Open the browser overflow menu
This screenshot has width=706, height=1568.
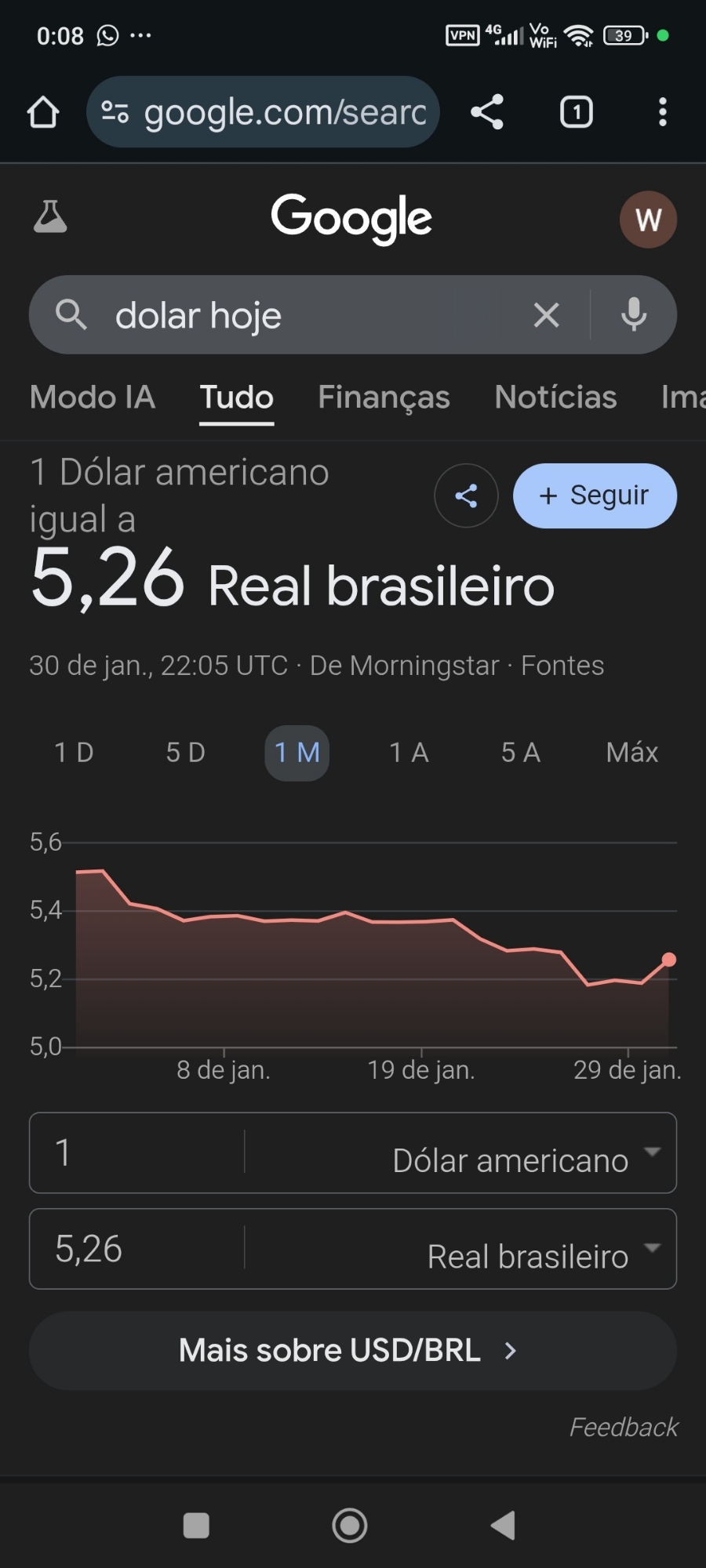[x=663, y=112]
